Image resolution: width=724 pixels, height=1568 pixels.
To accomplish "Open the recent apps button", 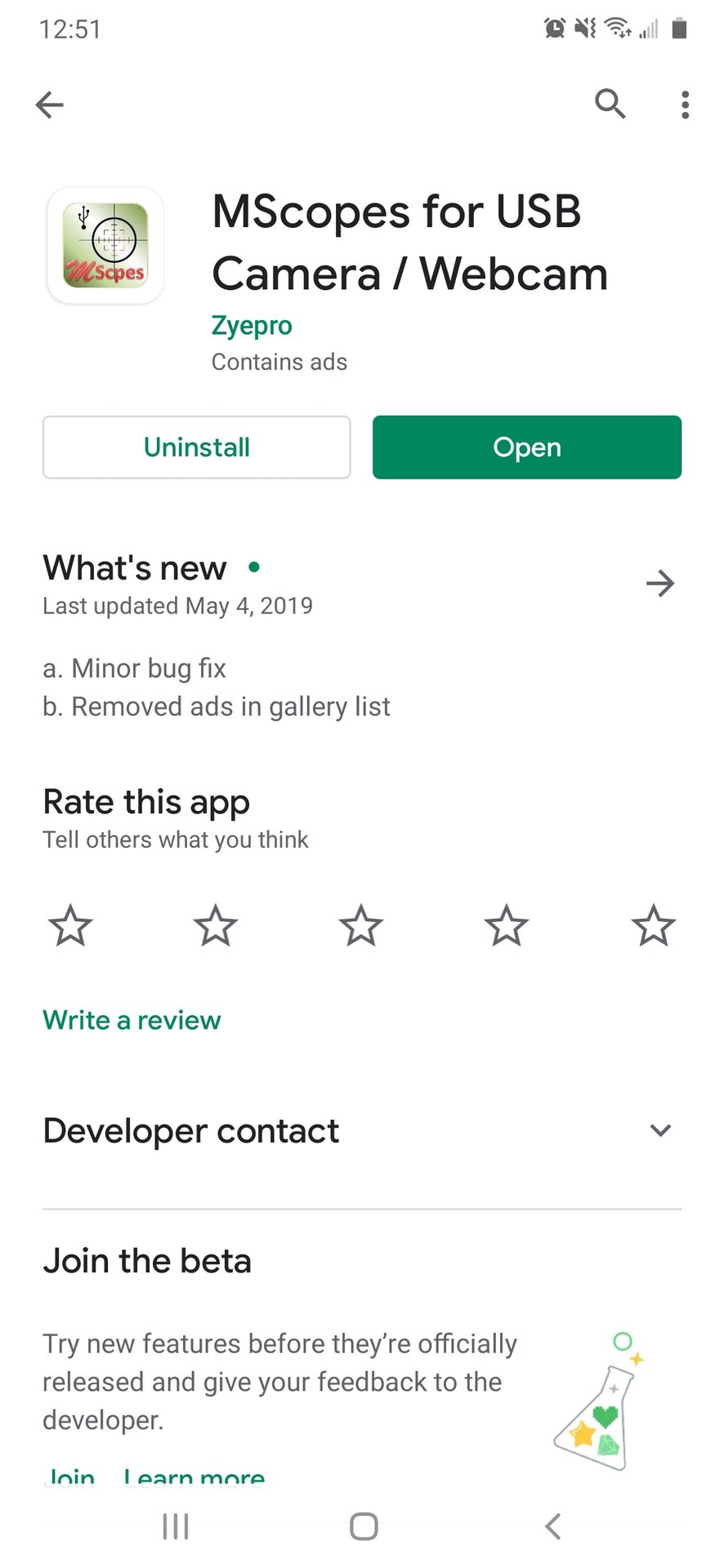I will tap(176, 1526).
